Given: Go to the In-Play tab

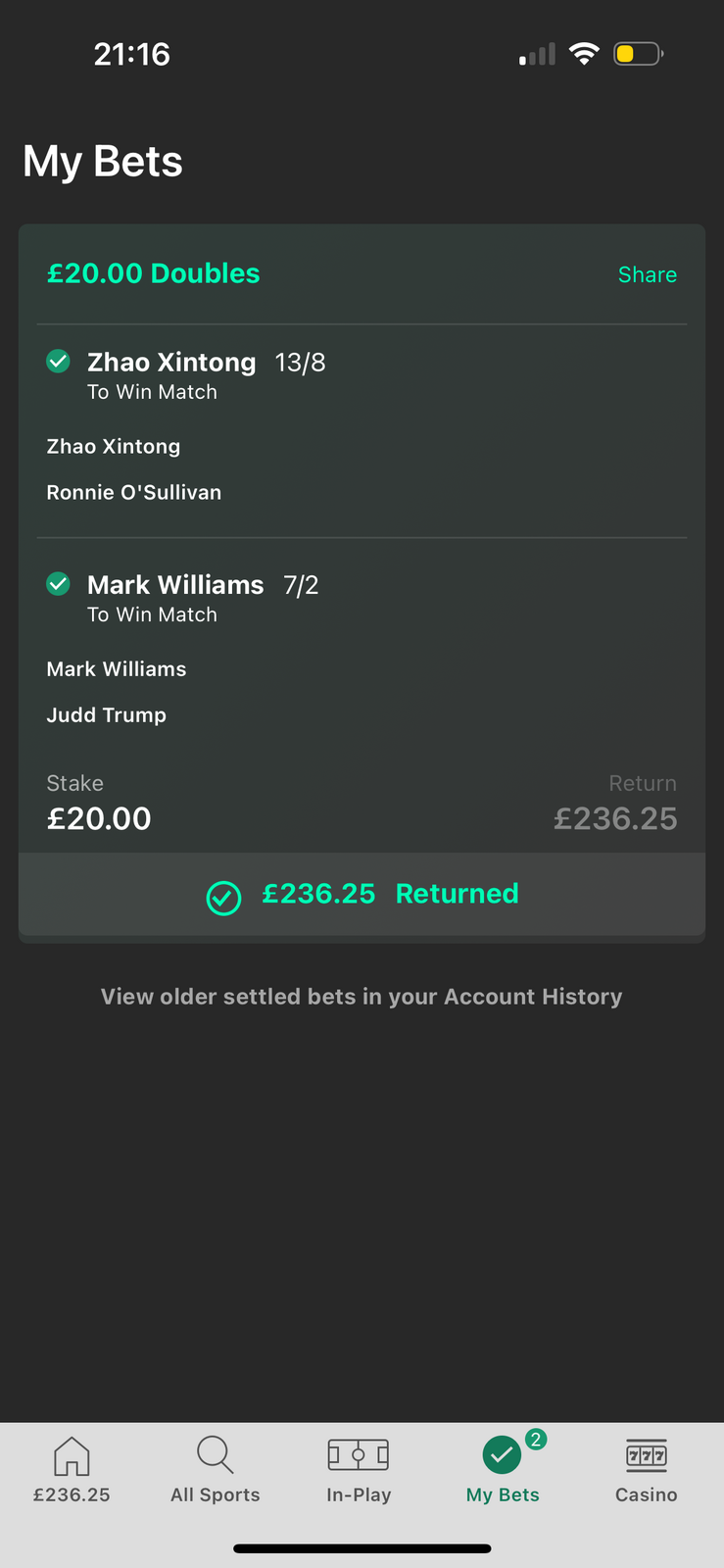Looking at the screenshot, I should pyautogui.click(x=359, y=1469).
